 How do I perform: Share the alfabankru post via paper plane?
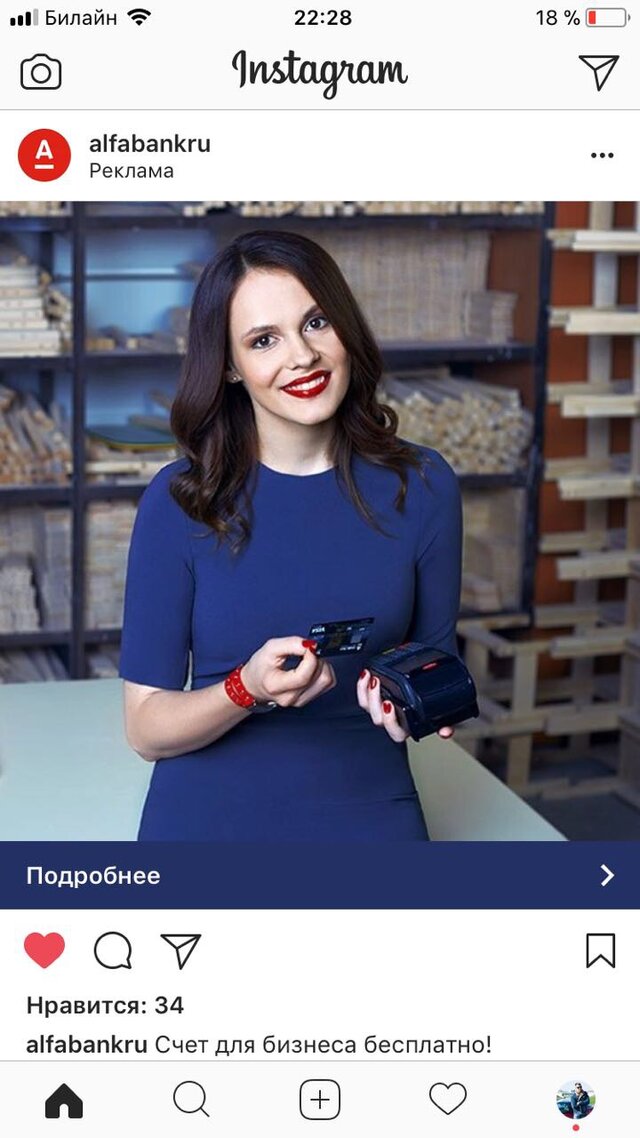(x=181, y=950)
